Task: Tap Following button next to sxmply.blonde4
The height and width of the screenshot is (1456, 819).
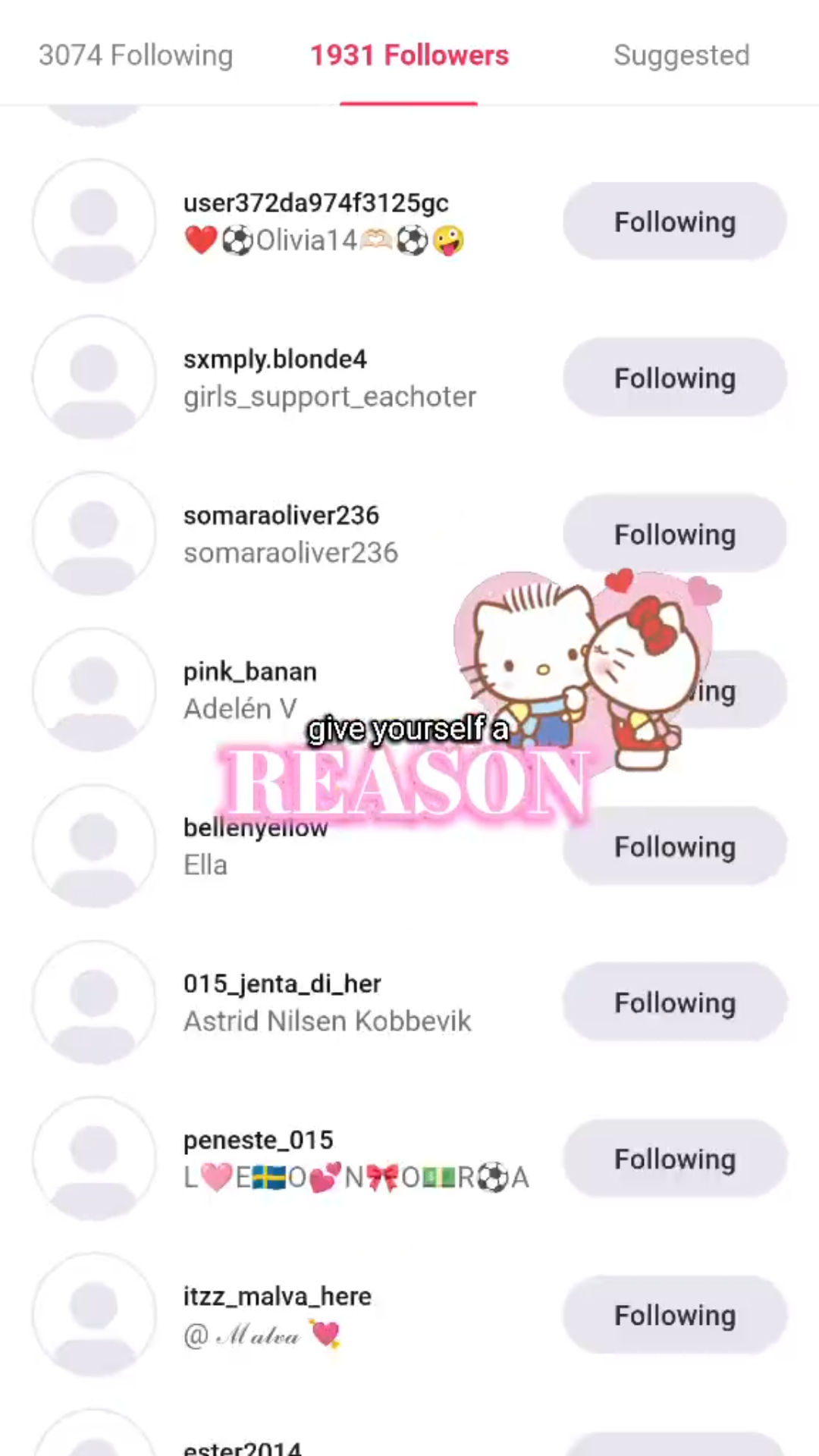Action: coord(674,378)
